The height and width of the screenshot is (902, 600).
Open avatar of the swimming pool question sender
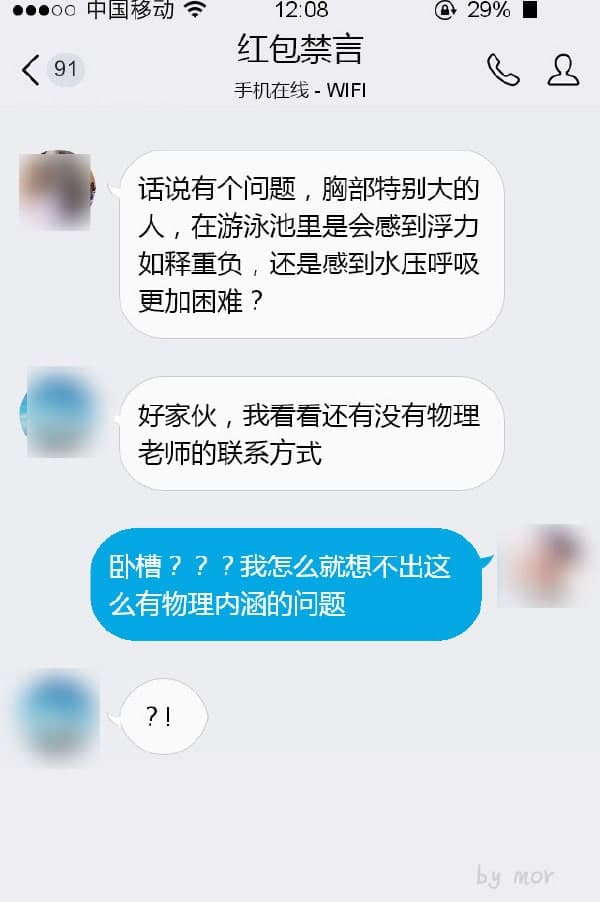56,192
